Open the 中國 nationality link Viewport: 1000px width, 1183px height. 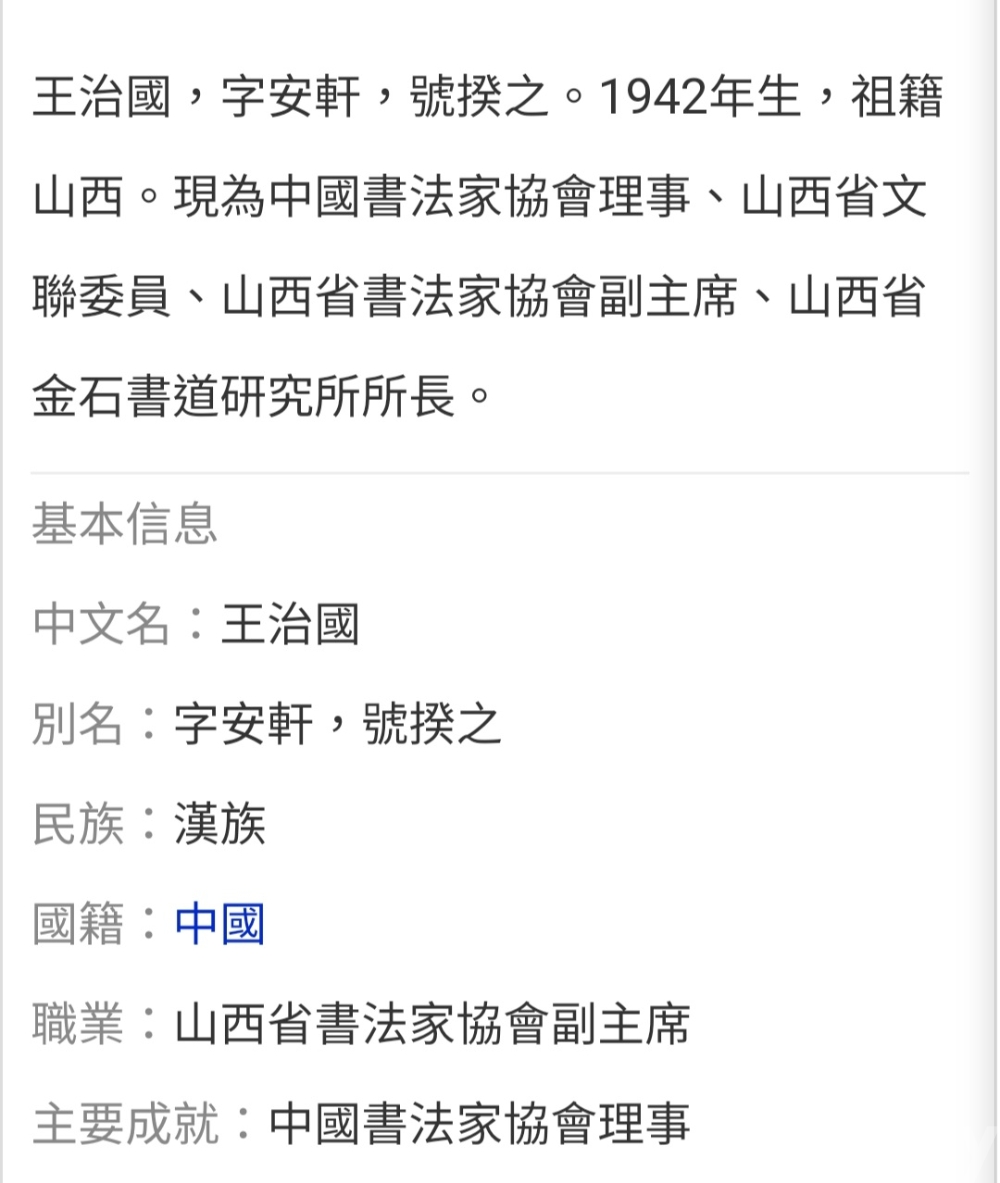coord(219,924)
